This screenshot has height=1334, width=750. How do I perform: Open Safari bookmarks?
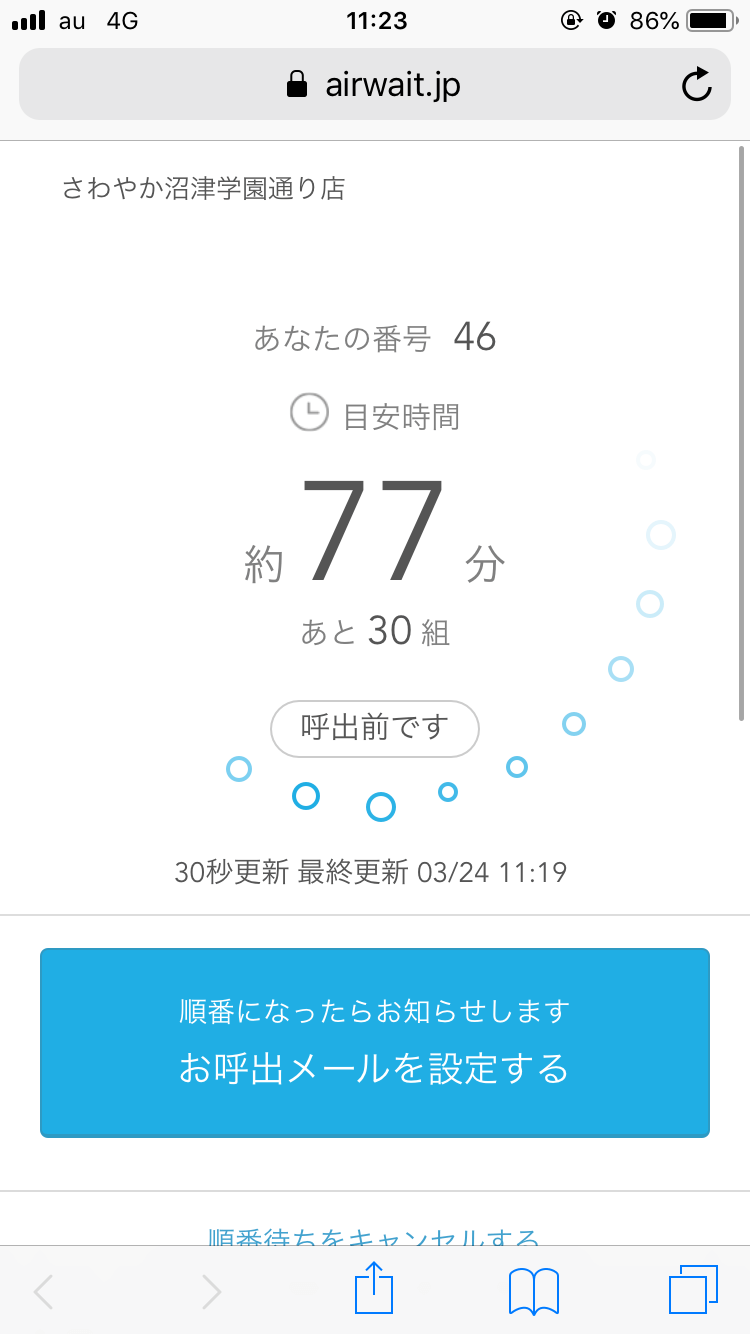(x=534, y=1290)
